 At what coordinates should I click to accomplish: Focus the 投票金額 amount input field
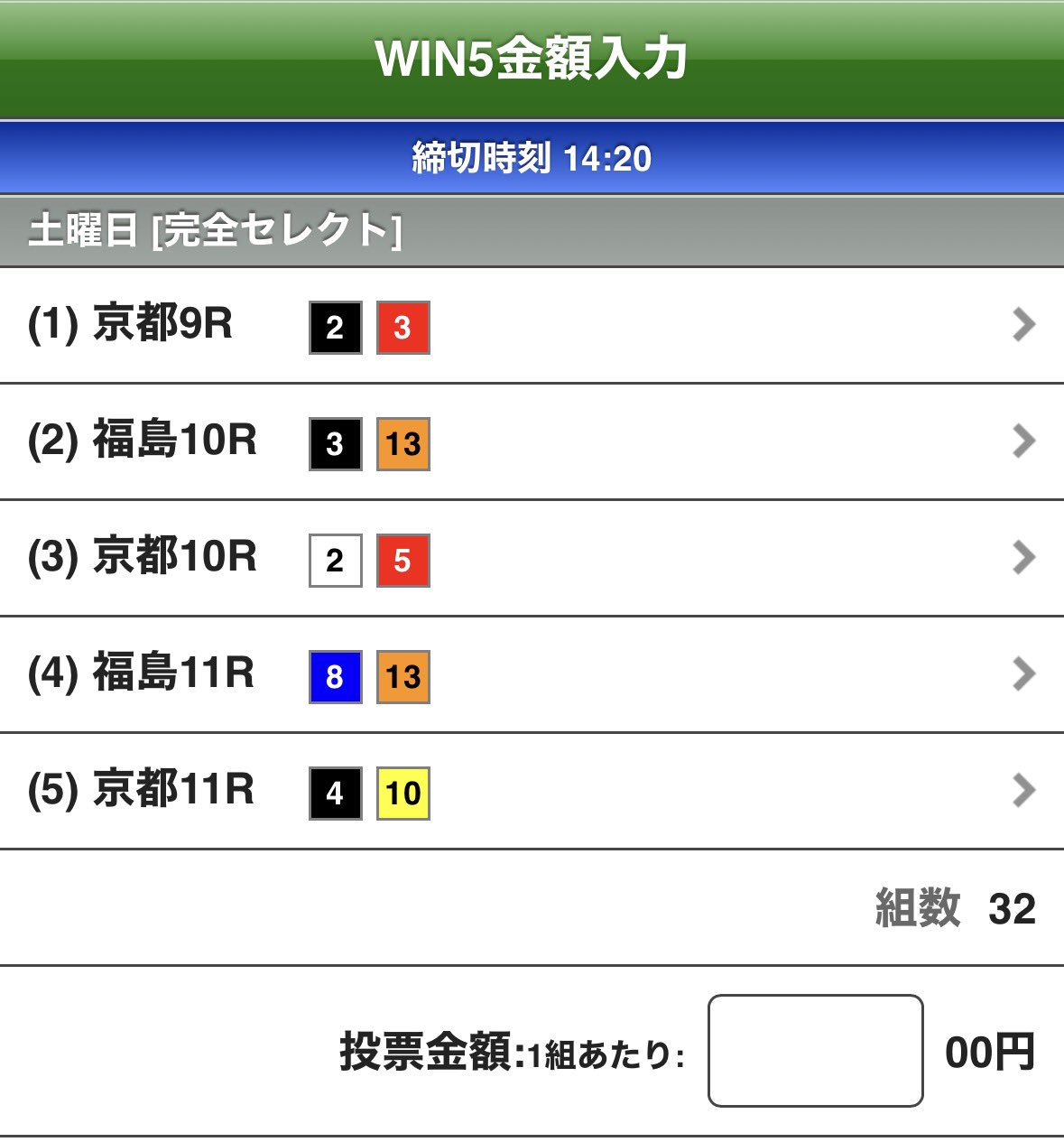point(815,1051)
